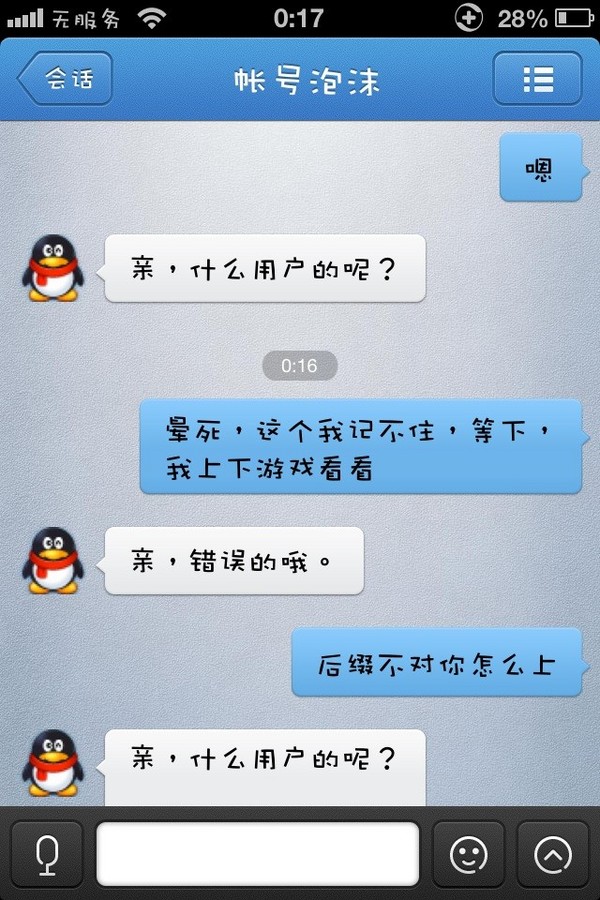Expand the more options arrow button
Screen dimensions: 600x900
tap(553, 854)
